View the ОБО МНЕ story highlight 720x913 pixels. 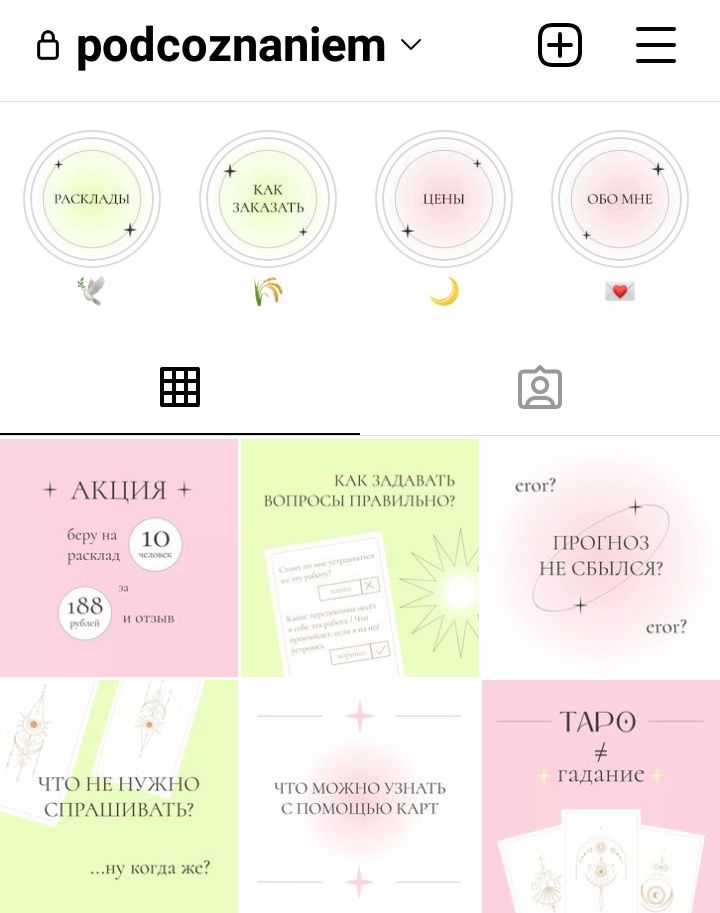620,199
